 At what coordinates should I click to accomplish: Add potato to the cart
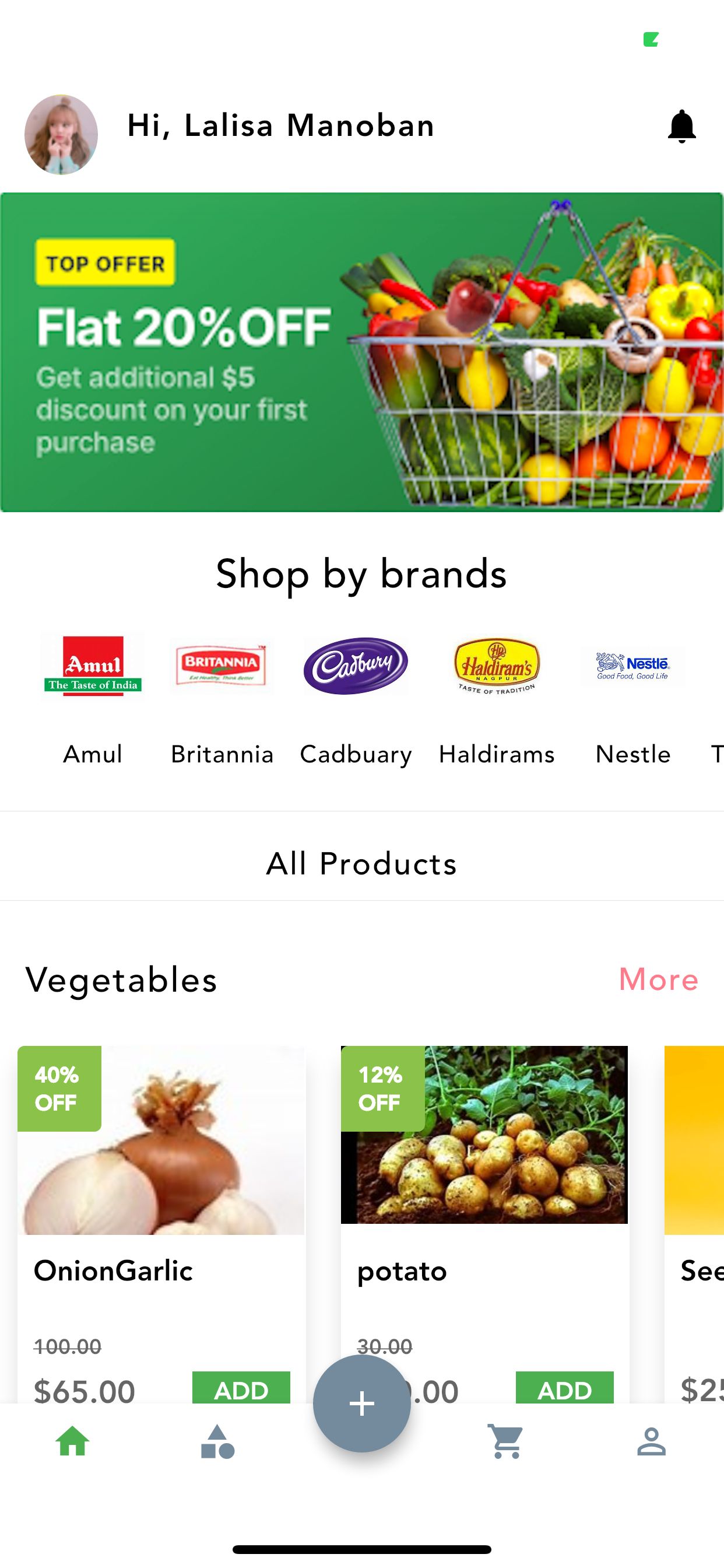pos(565,1388)
